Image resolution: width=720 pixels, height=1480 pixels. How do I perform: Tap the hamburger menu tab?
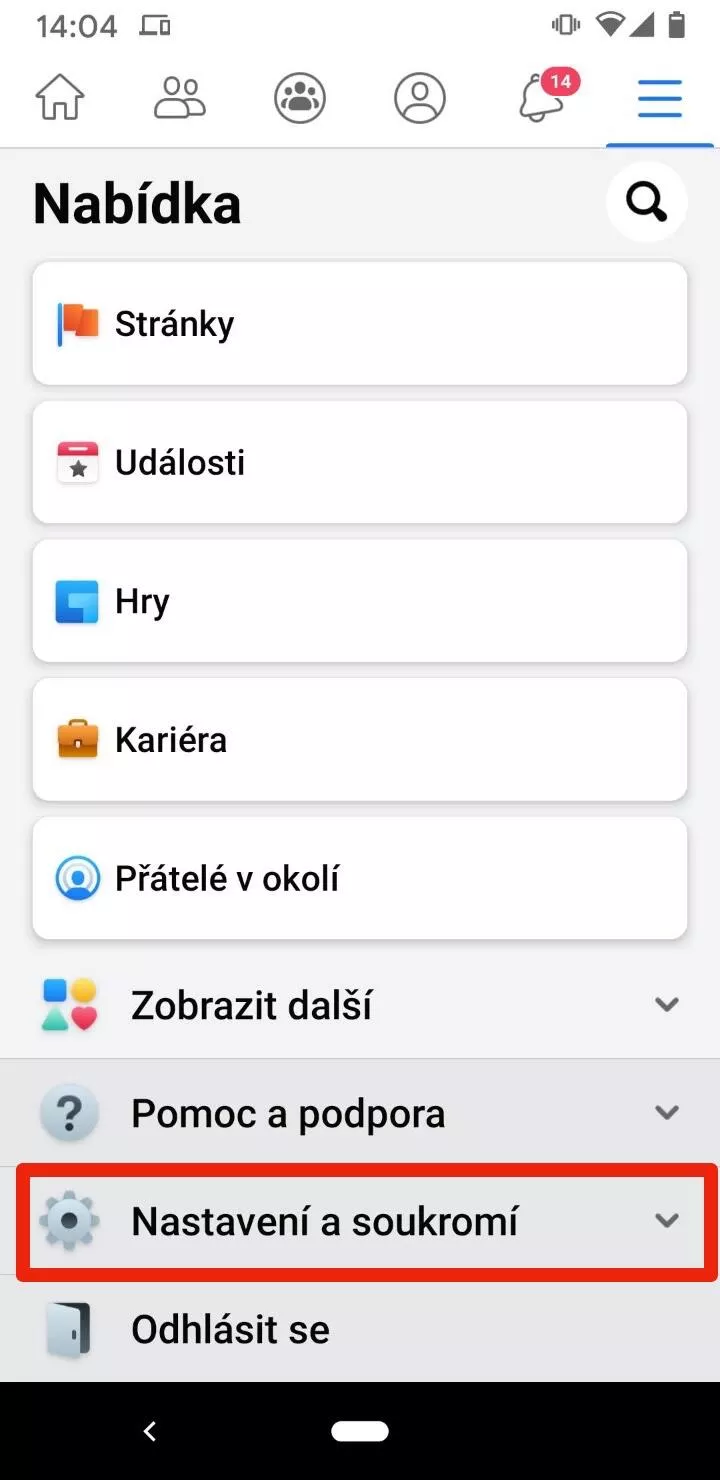click(660, 99)
